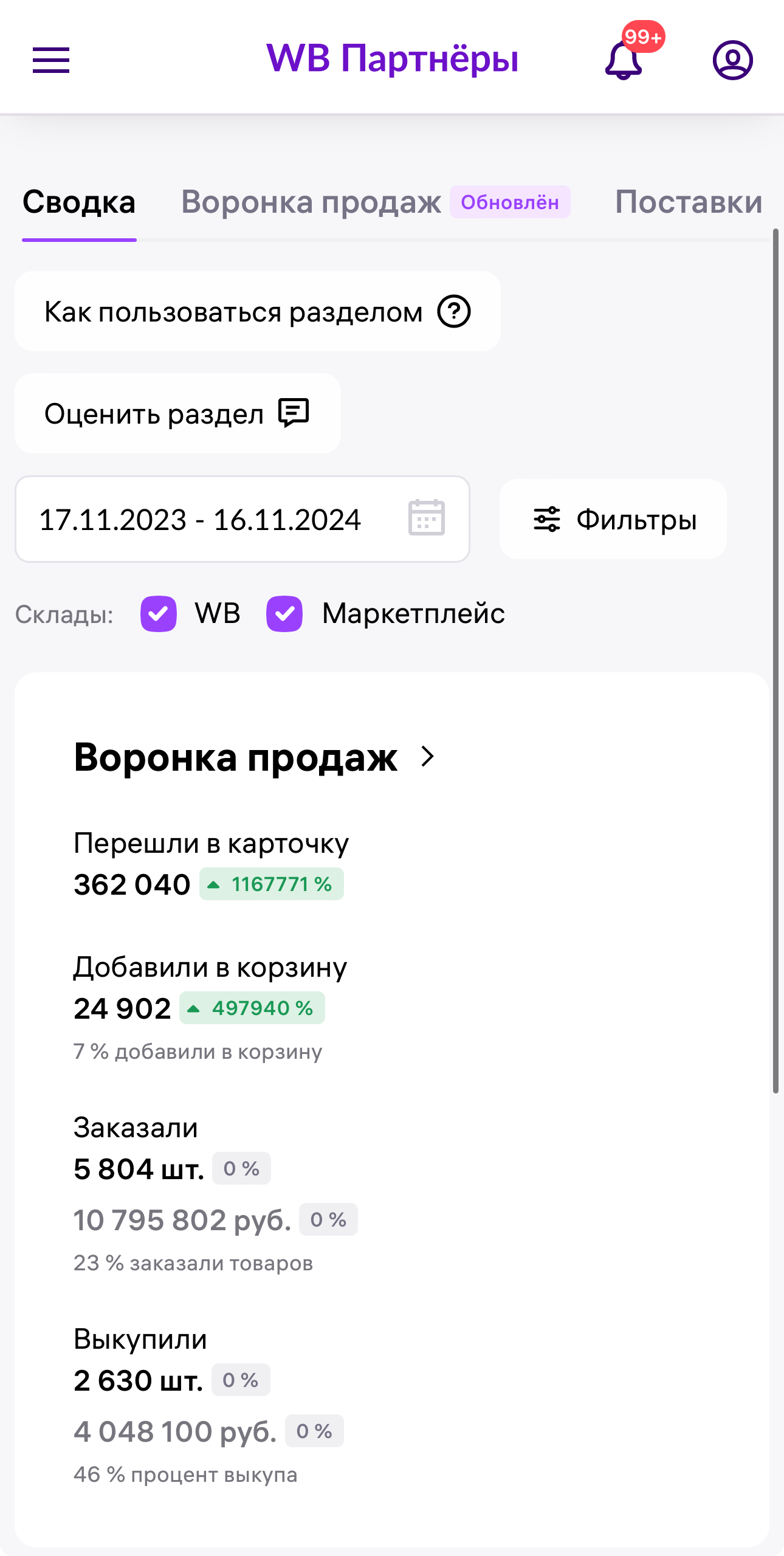Switch to the Поставки tab
The height and width of the screenshot is (1556, 784).
coord(688,202)
